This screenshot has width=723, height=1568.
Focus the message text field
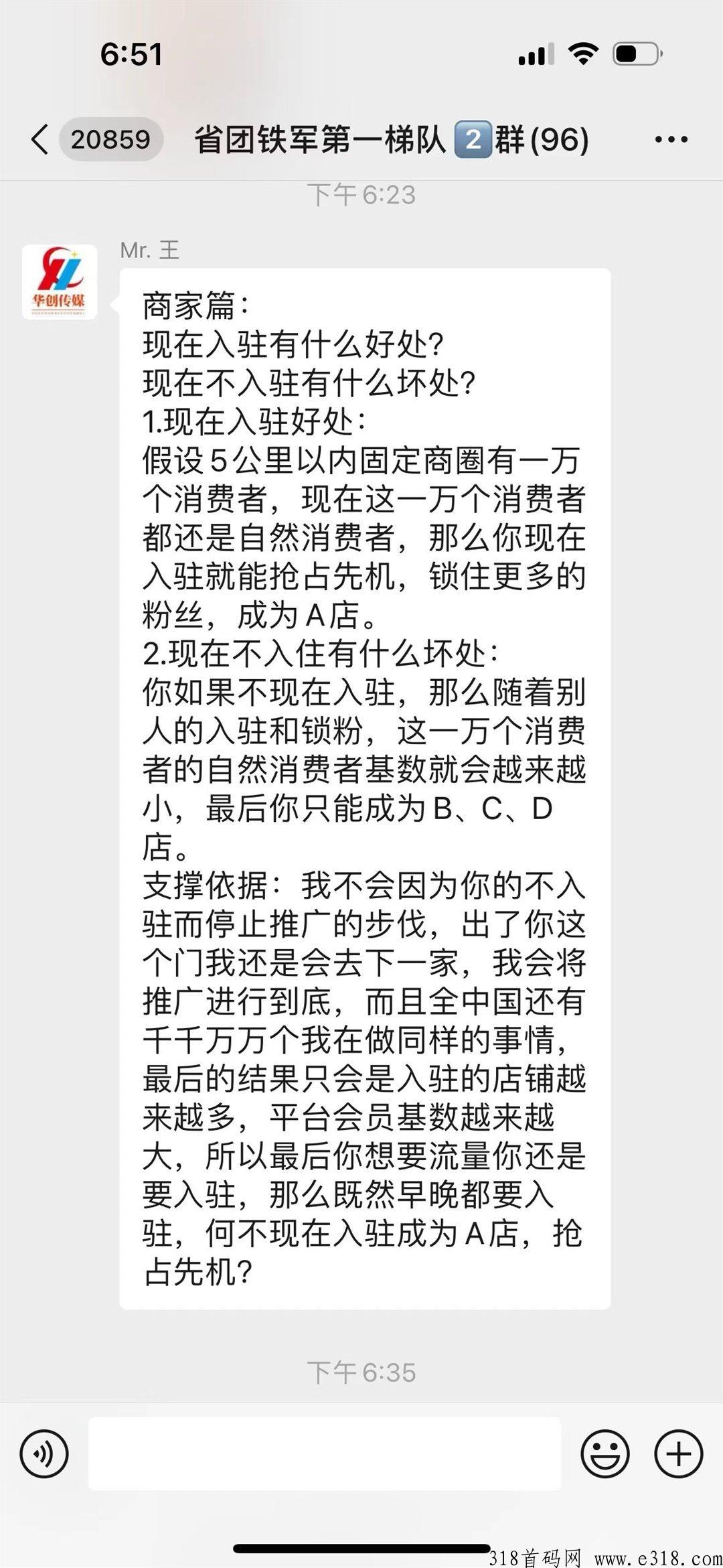click(x=325, y=1453)
